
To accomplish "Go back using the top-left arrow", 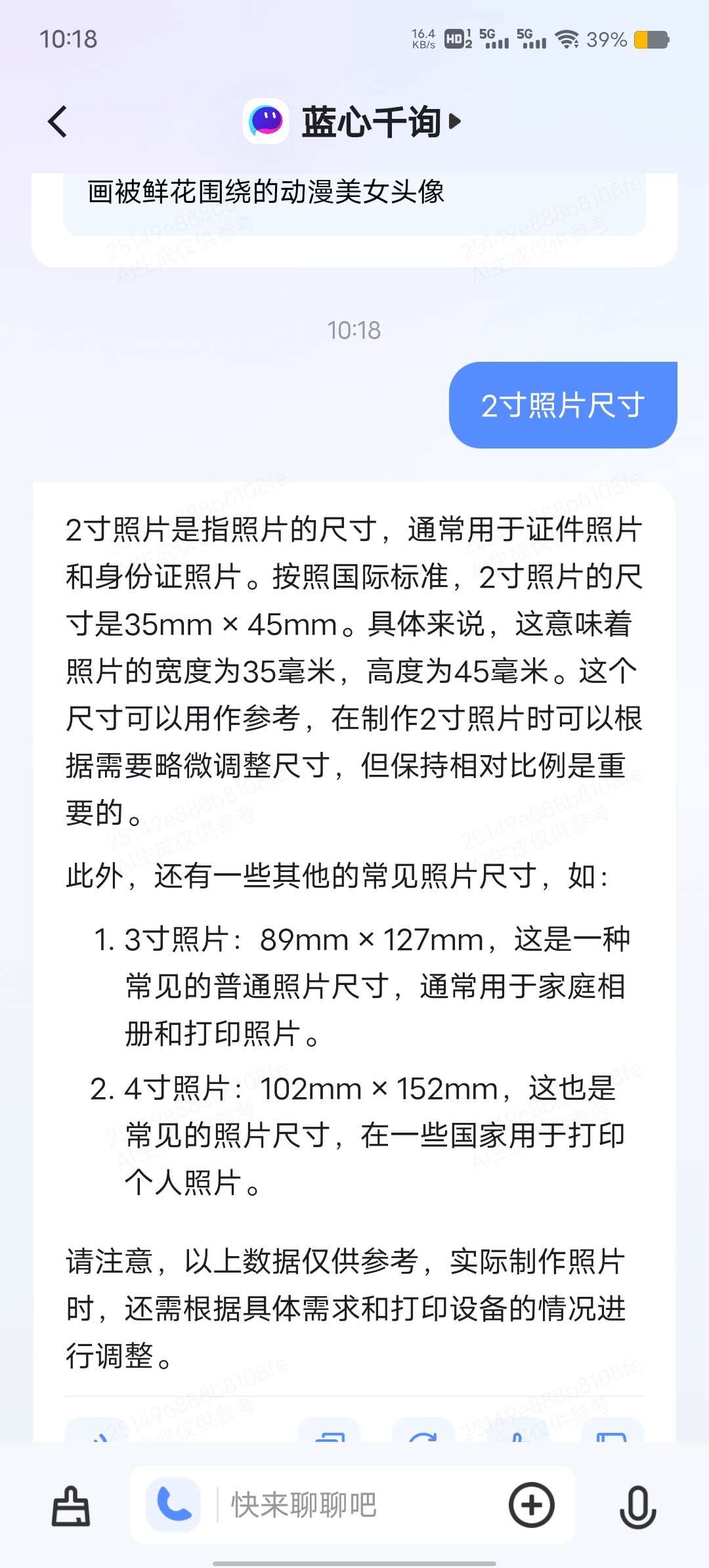I will [x=58, y=121].
